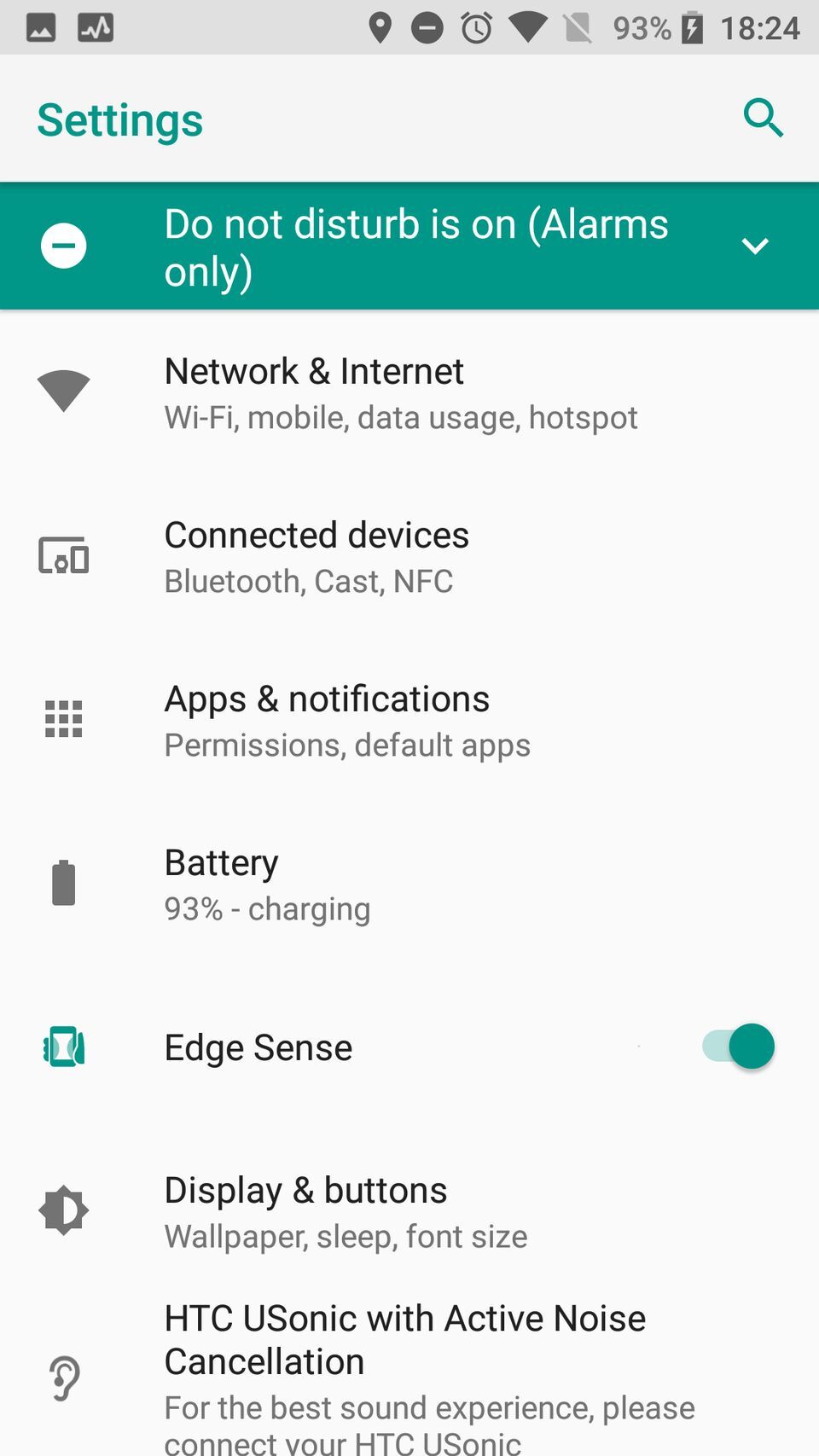Tap the clock showing 18:24
Image resolution: width=819 pixels, height=1456 pixels.
760,27
